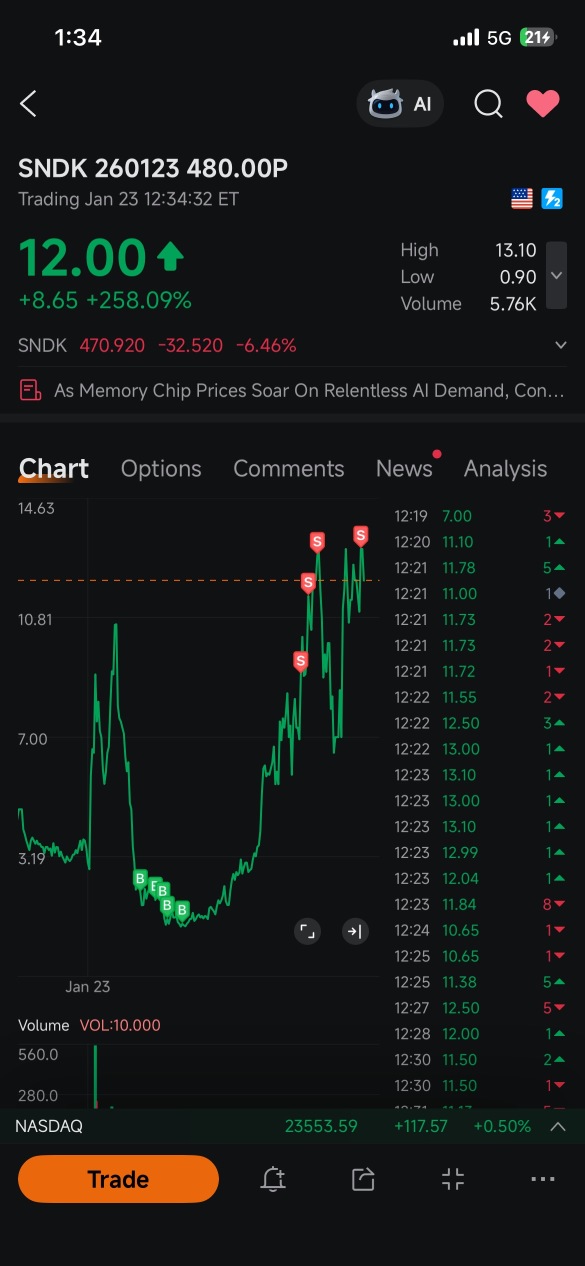Viewport: 585px width, 1266px height.
Task: Tap the orange Trade button
Action: pyautogui.click(x=118, y=1179)
